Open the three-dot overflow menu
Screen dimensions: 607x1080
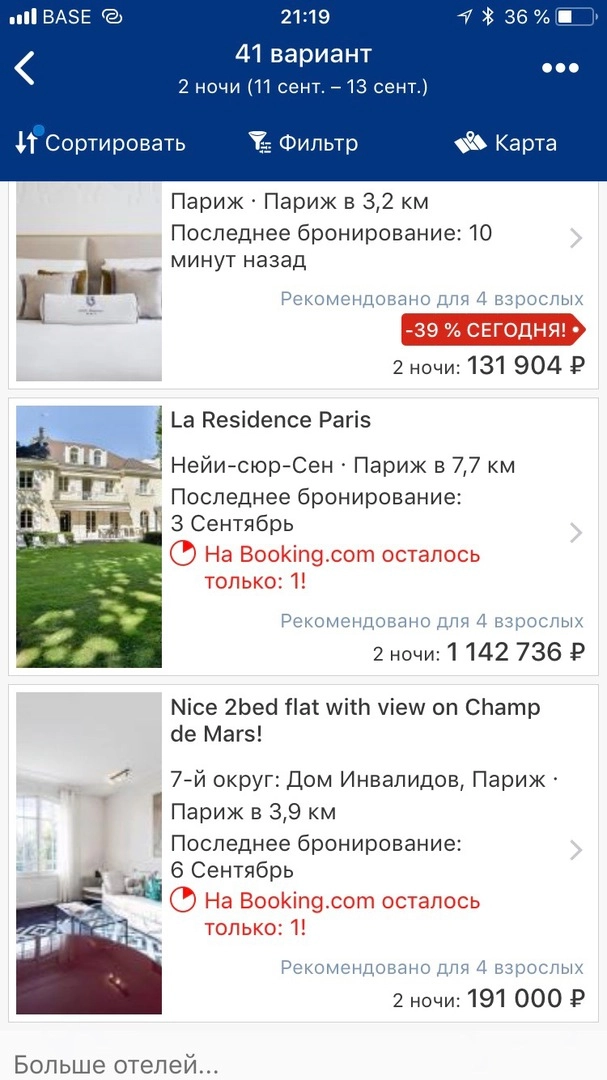tap(560, 68)
